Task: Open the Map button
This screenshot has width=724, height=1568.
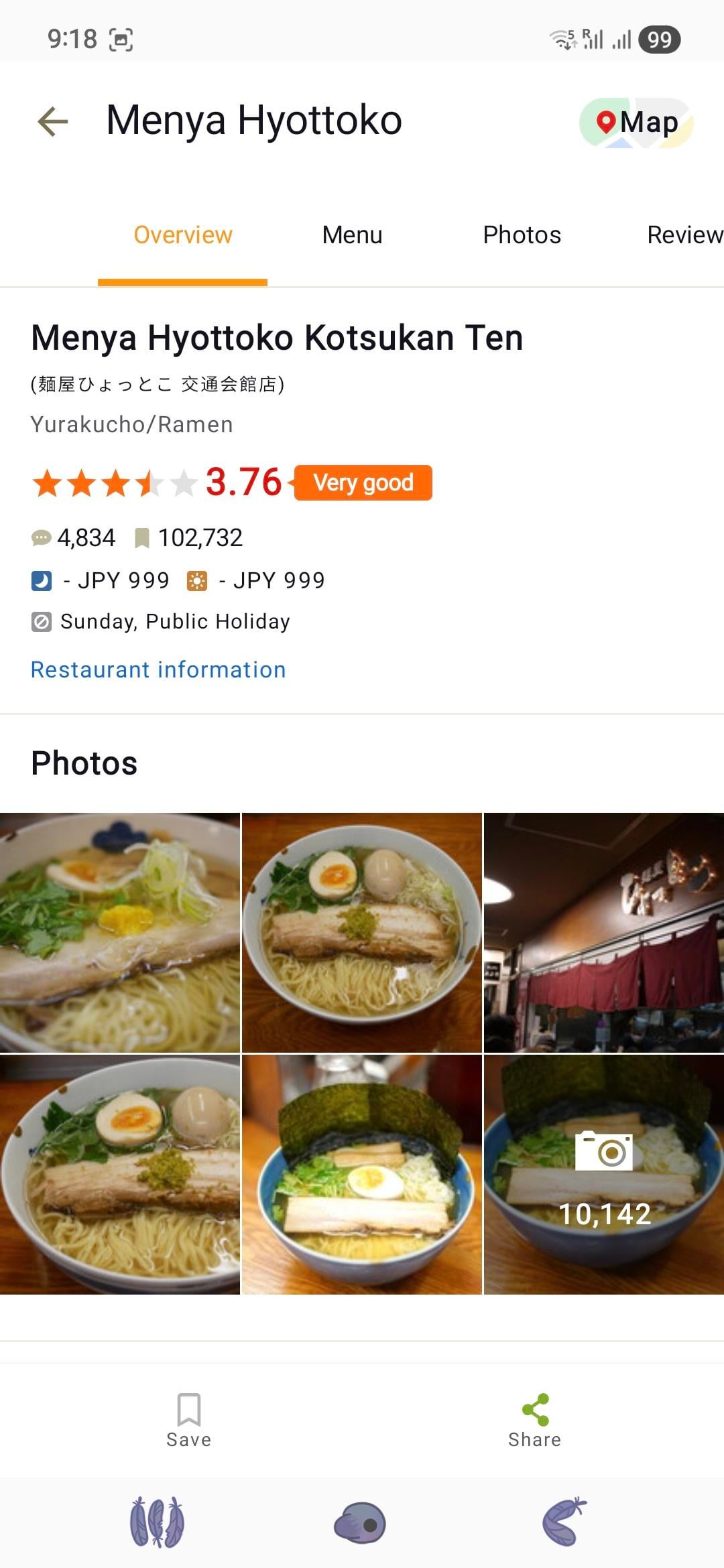Action: point(636,123)
